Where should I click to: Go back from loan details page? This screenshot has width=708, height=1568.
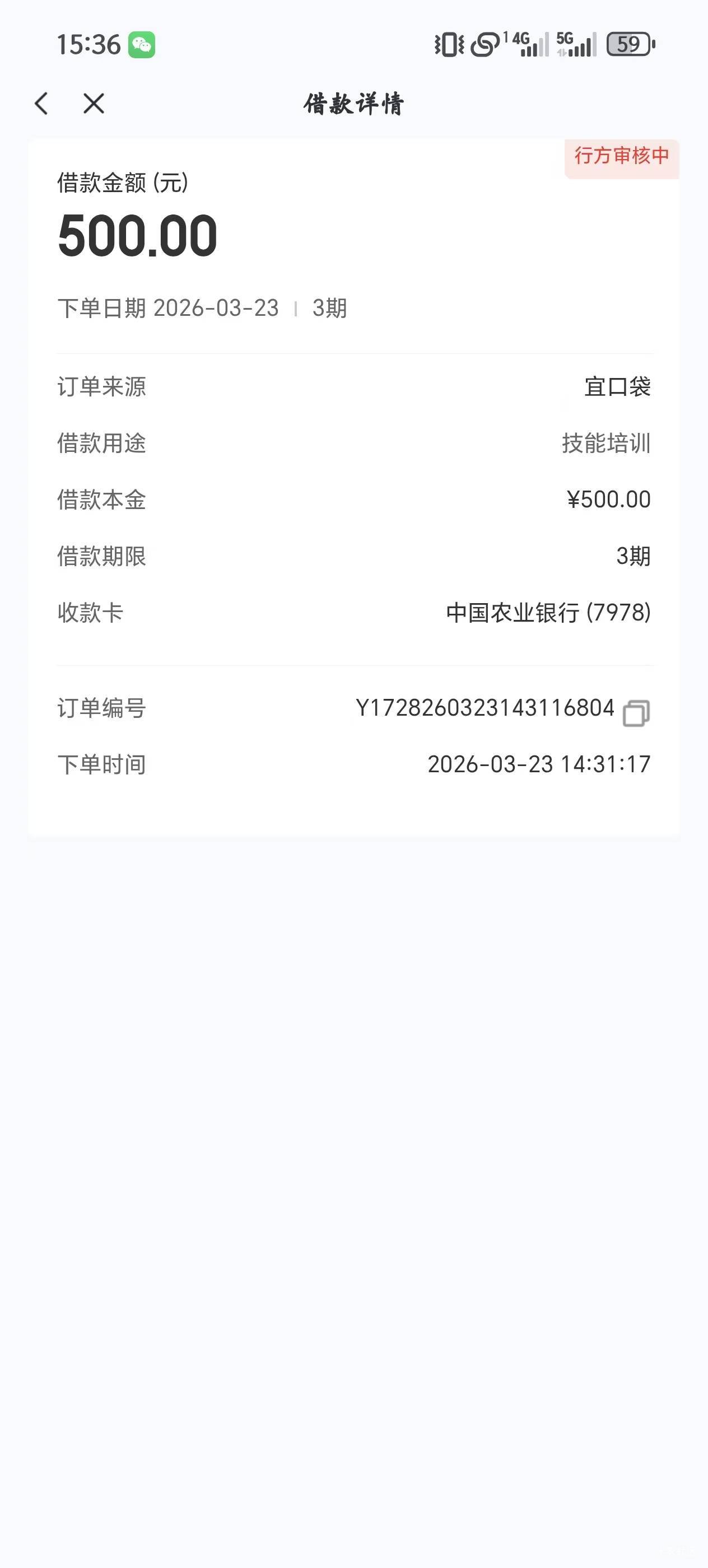point(41,104)
